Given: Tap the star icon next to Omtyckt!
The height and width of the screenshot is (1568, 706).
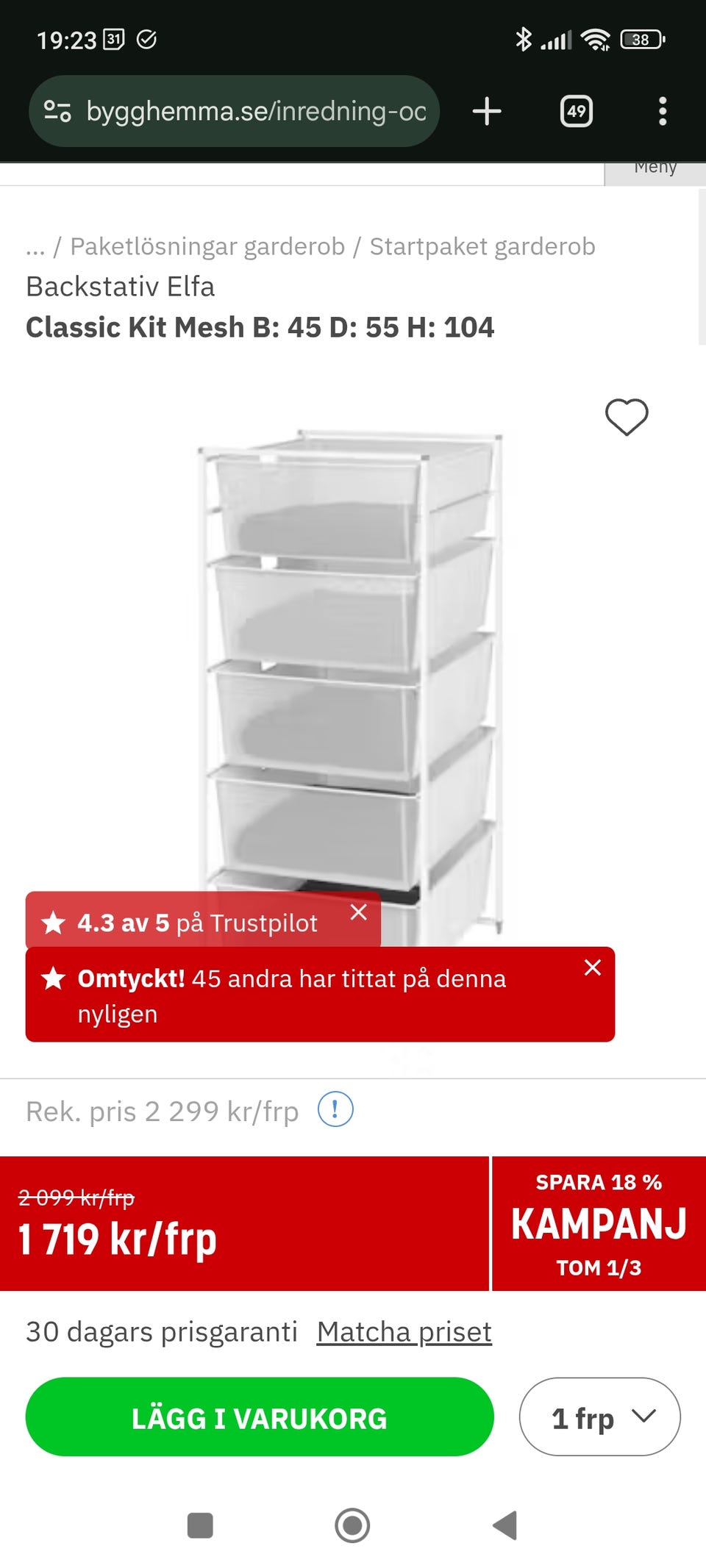Looking at the screenshot, I should 54,978.
